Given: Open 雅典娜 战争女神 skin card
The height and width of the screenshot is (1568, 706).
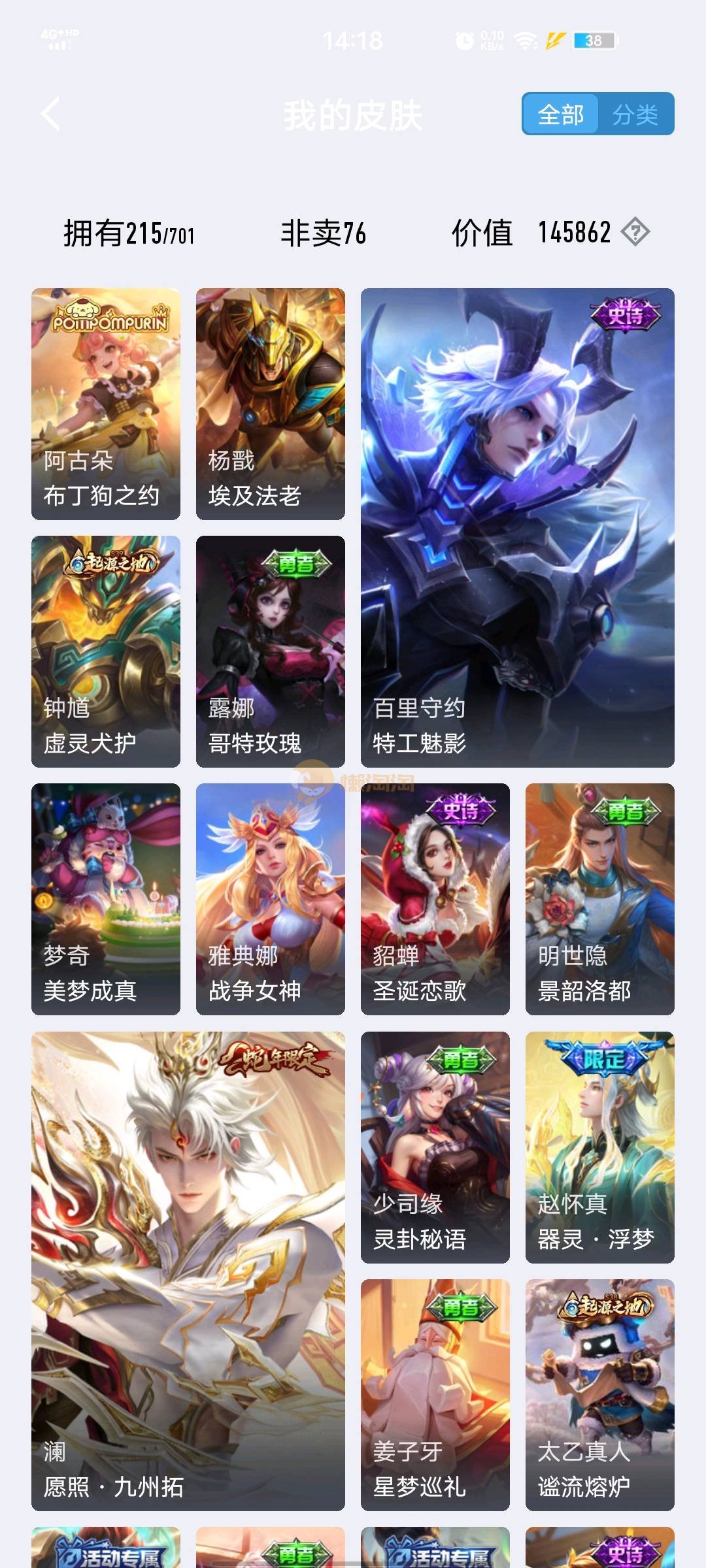Looking at the screenshot, I should [271, 899].
